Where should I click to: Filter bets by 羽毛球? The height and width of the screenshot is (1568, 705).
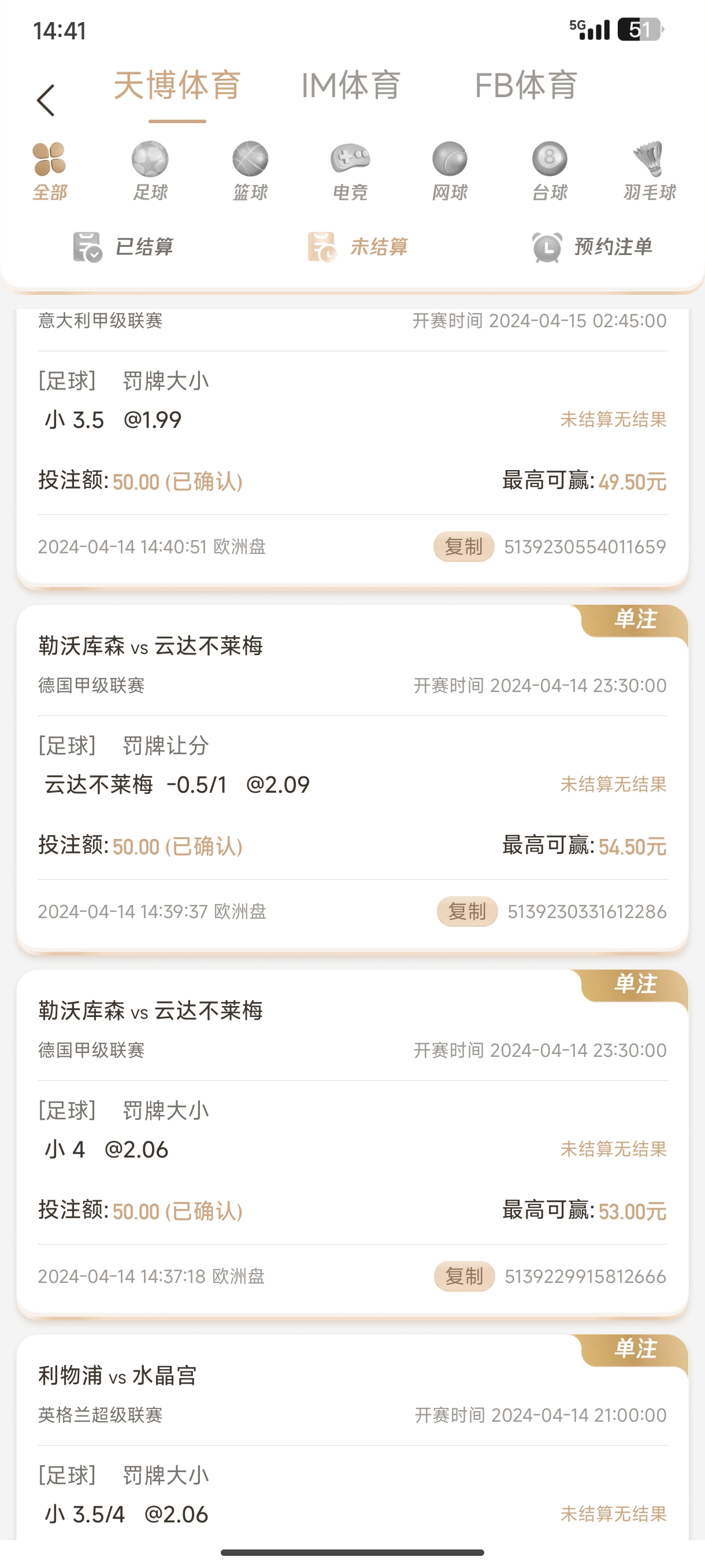coord(649,171)
